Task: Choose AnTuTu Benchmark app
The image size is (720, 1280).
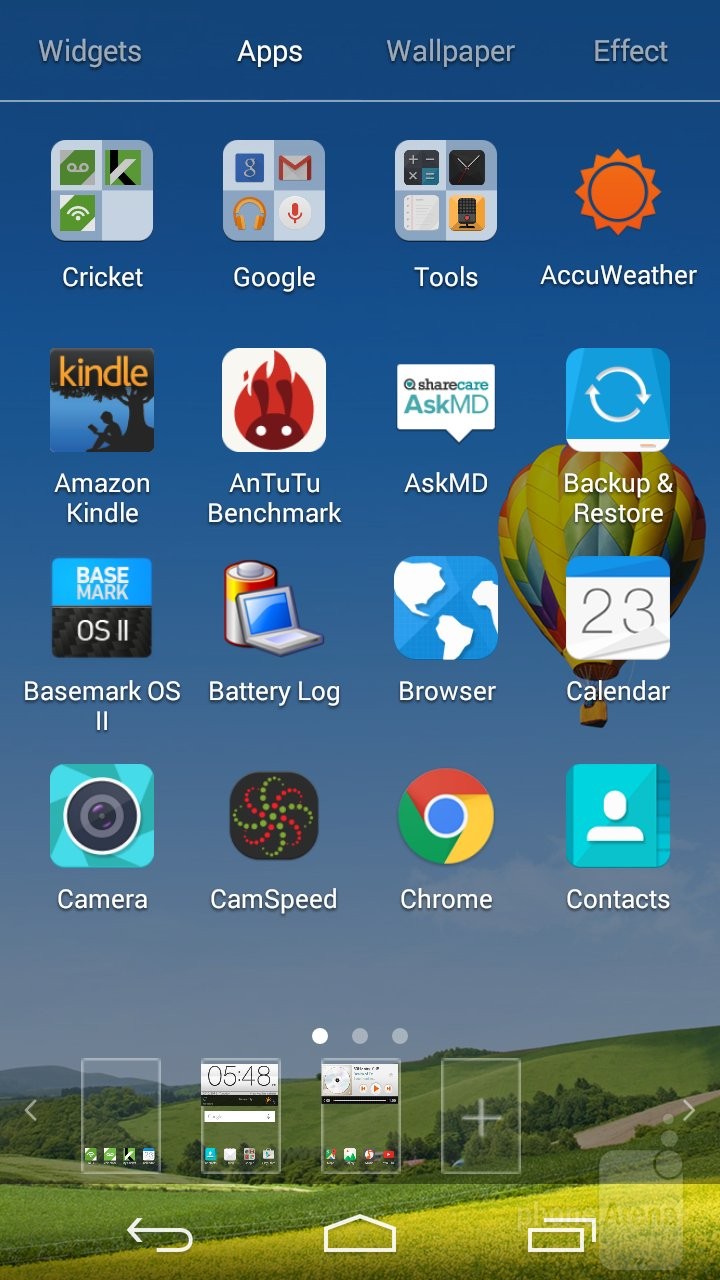Action: 274,400
